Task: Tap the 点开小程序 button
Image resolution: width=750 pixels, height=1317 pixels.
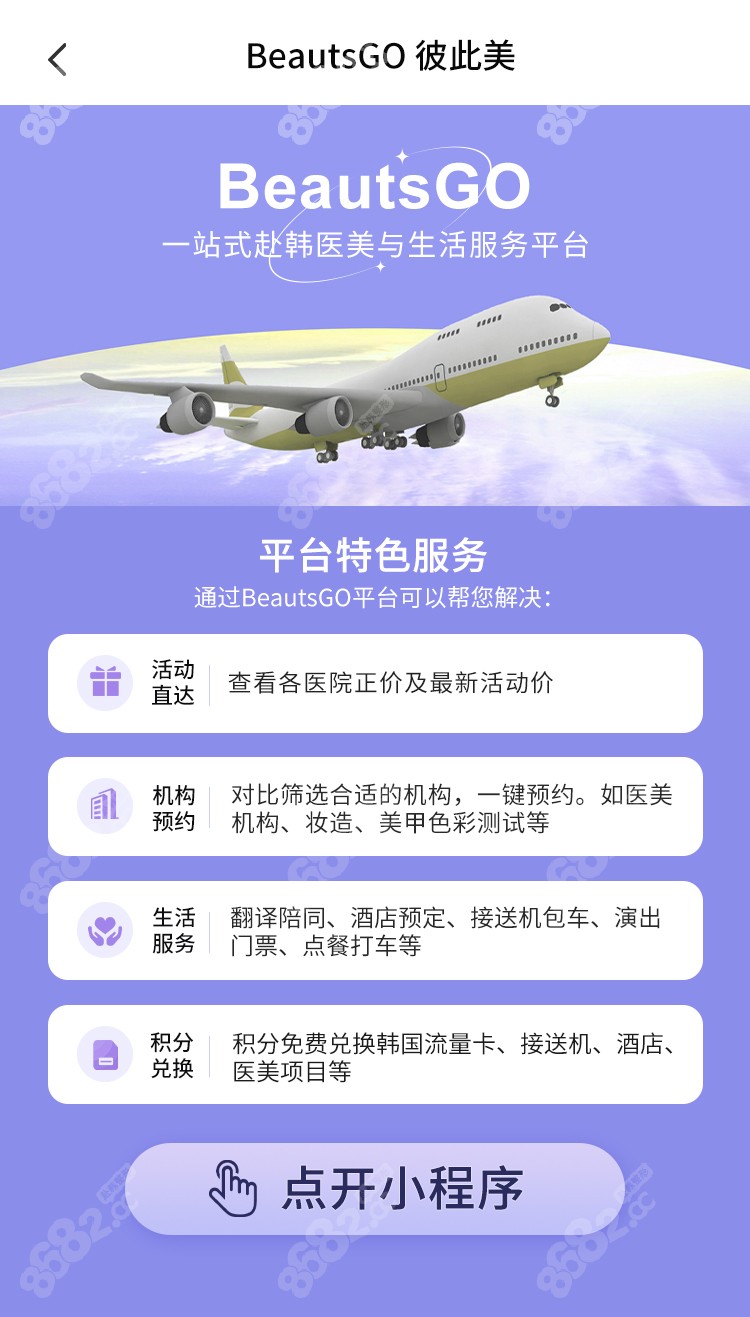Action: click(x=375, y=1189)
